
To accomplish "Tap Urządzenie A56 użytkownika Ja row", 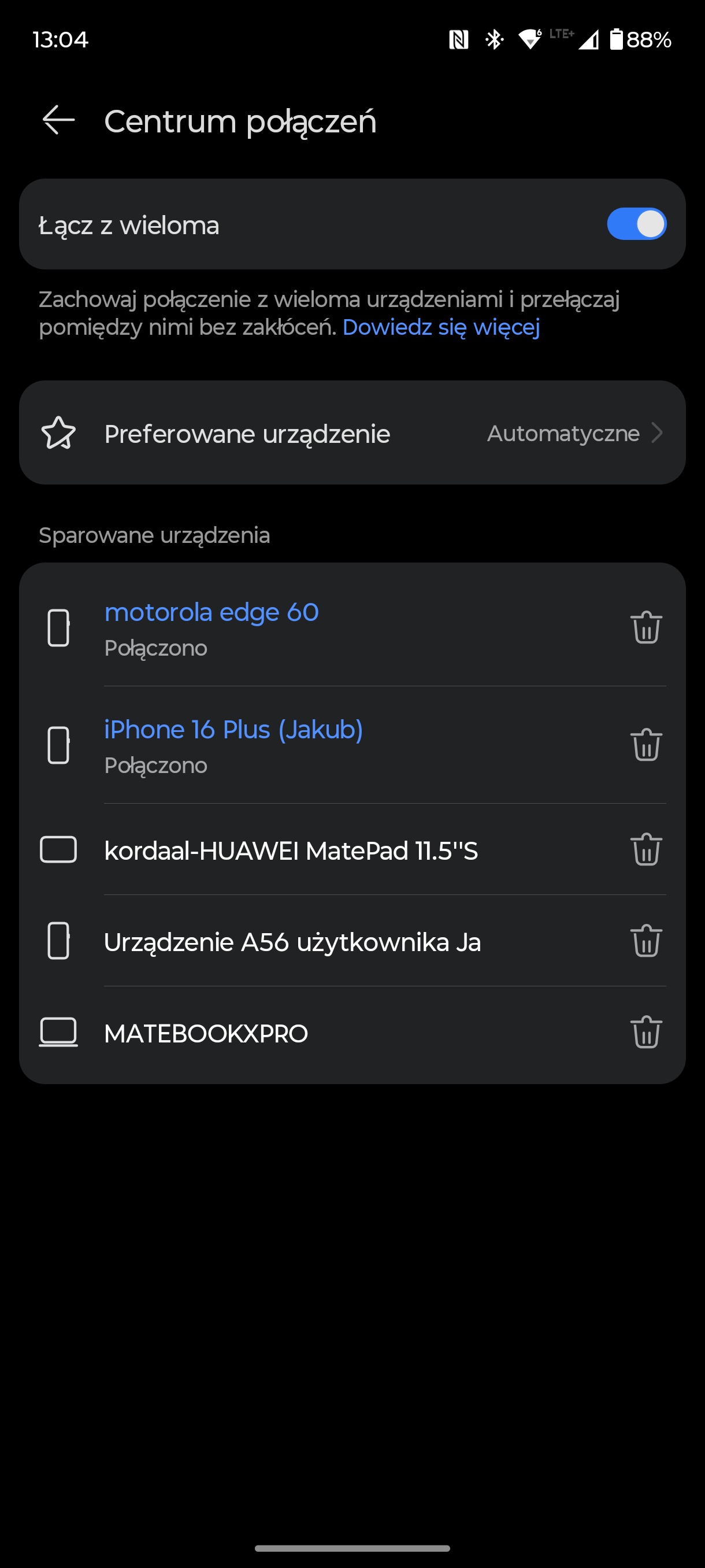I will point(352,941).
